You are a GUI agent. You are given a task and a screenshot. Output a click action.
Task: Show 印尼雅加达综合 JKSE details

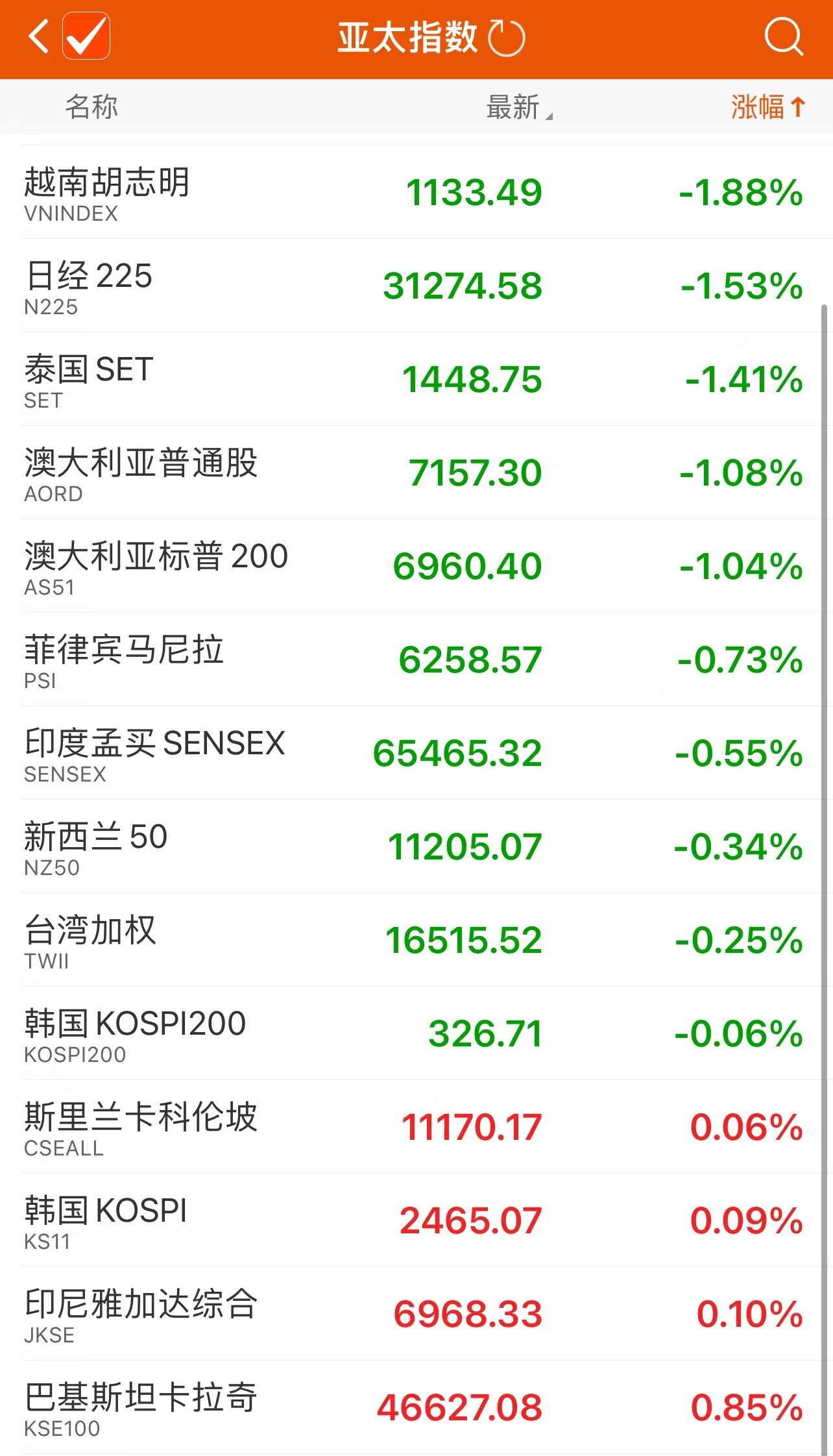415,1314
